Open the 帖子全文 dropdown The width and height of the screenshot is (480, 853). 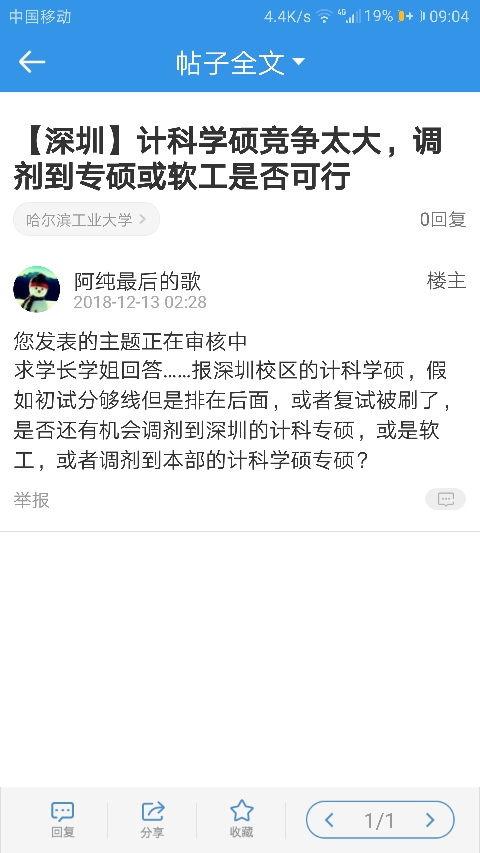click(x=240, y=63)
